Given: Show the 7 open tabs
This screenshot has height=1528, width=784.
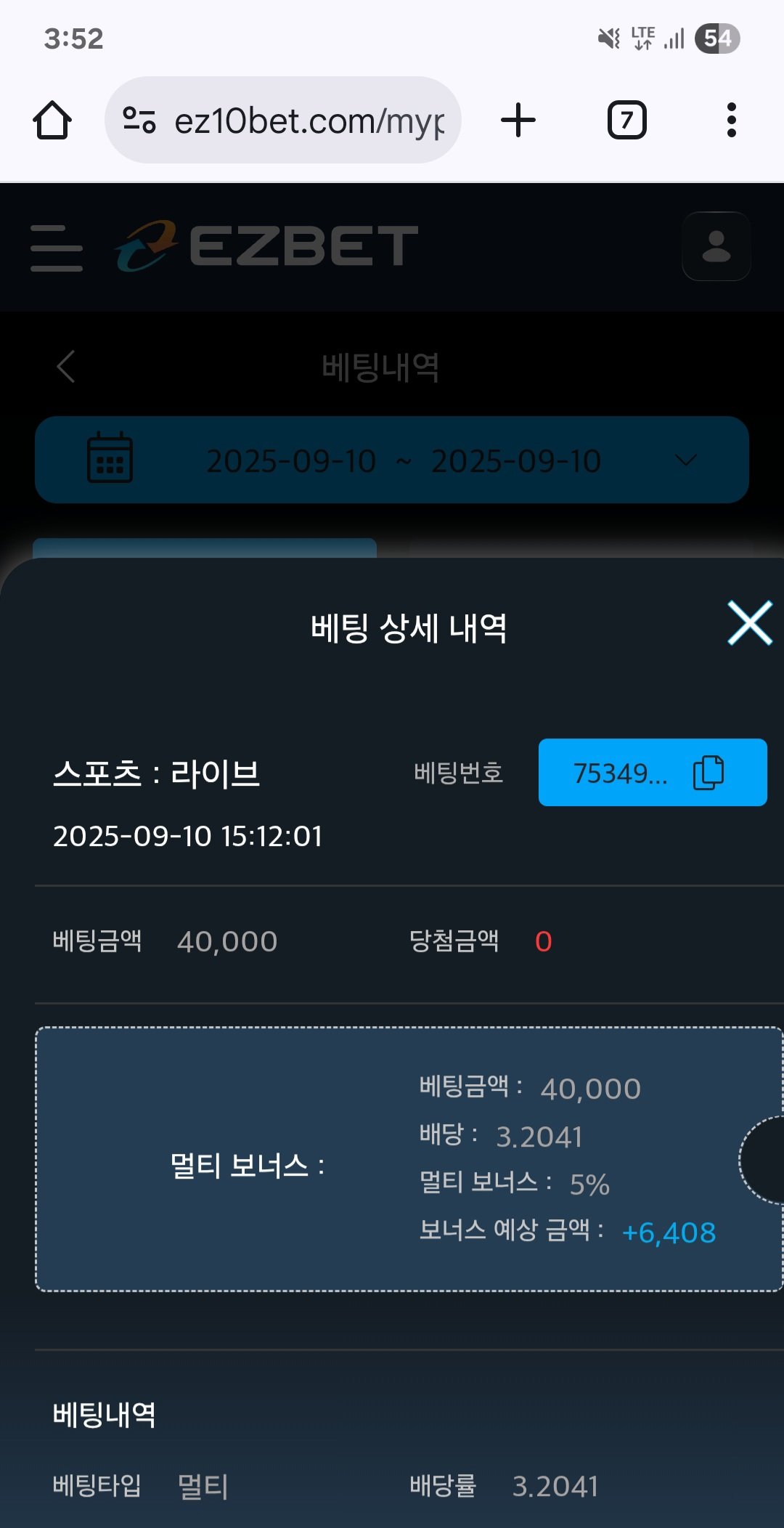Looking at the screenshot, I should [626, 121].
